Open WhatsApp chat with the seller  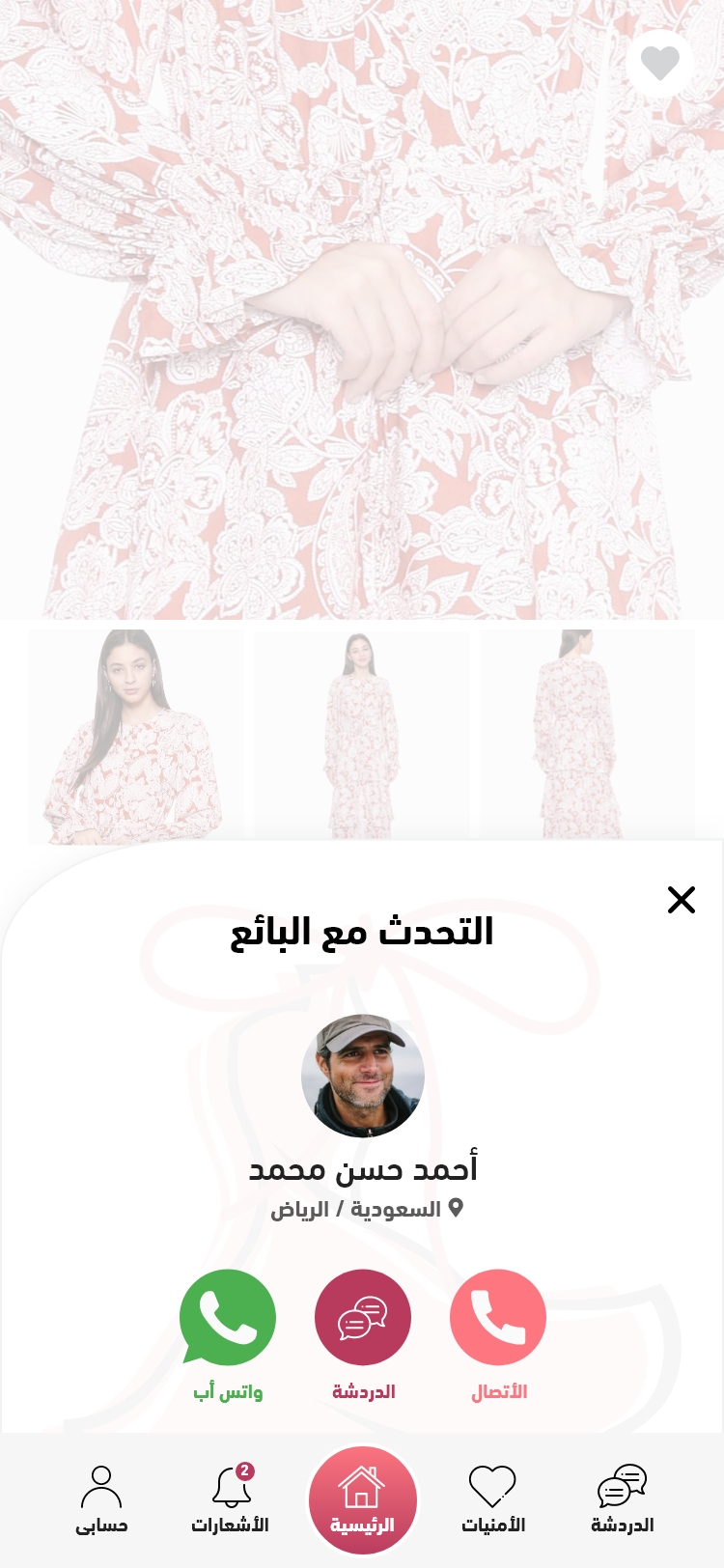[x=228, y=1317]
